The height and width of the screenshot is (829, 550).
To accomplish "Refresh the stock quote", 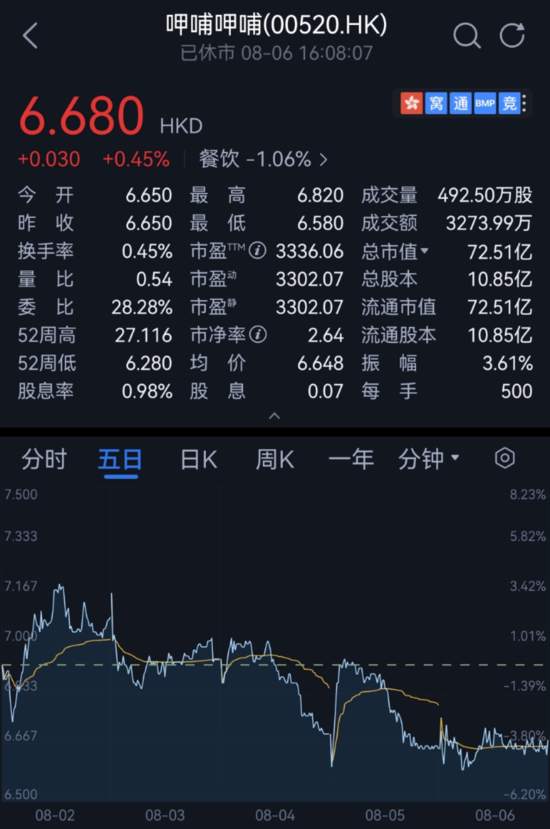I will 512,35.
